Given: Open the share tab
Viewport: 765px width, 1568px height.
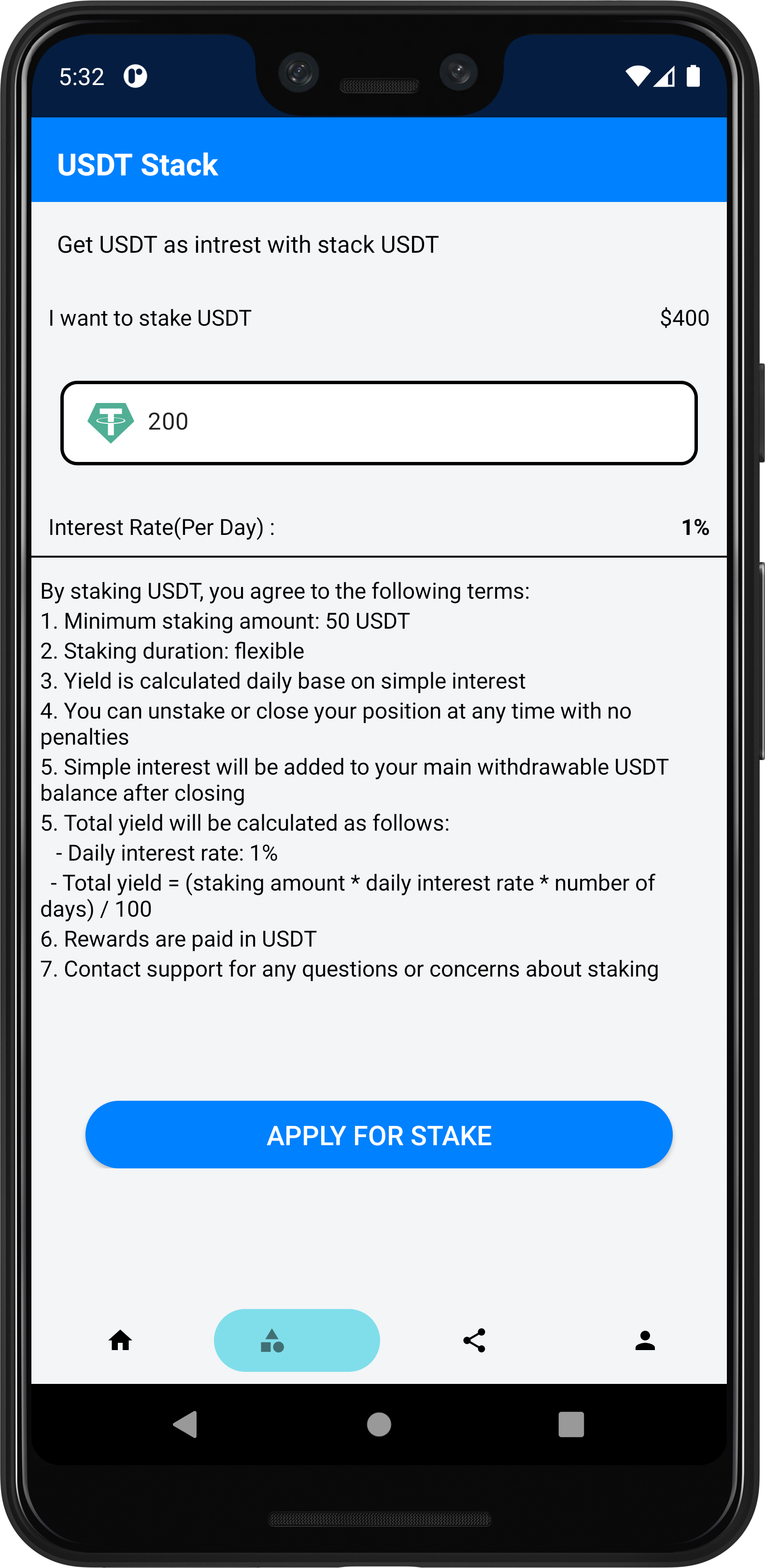Looking at the screenshot, I should (x=474, y=1340).
